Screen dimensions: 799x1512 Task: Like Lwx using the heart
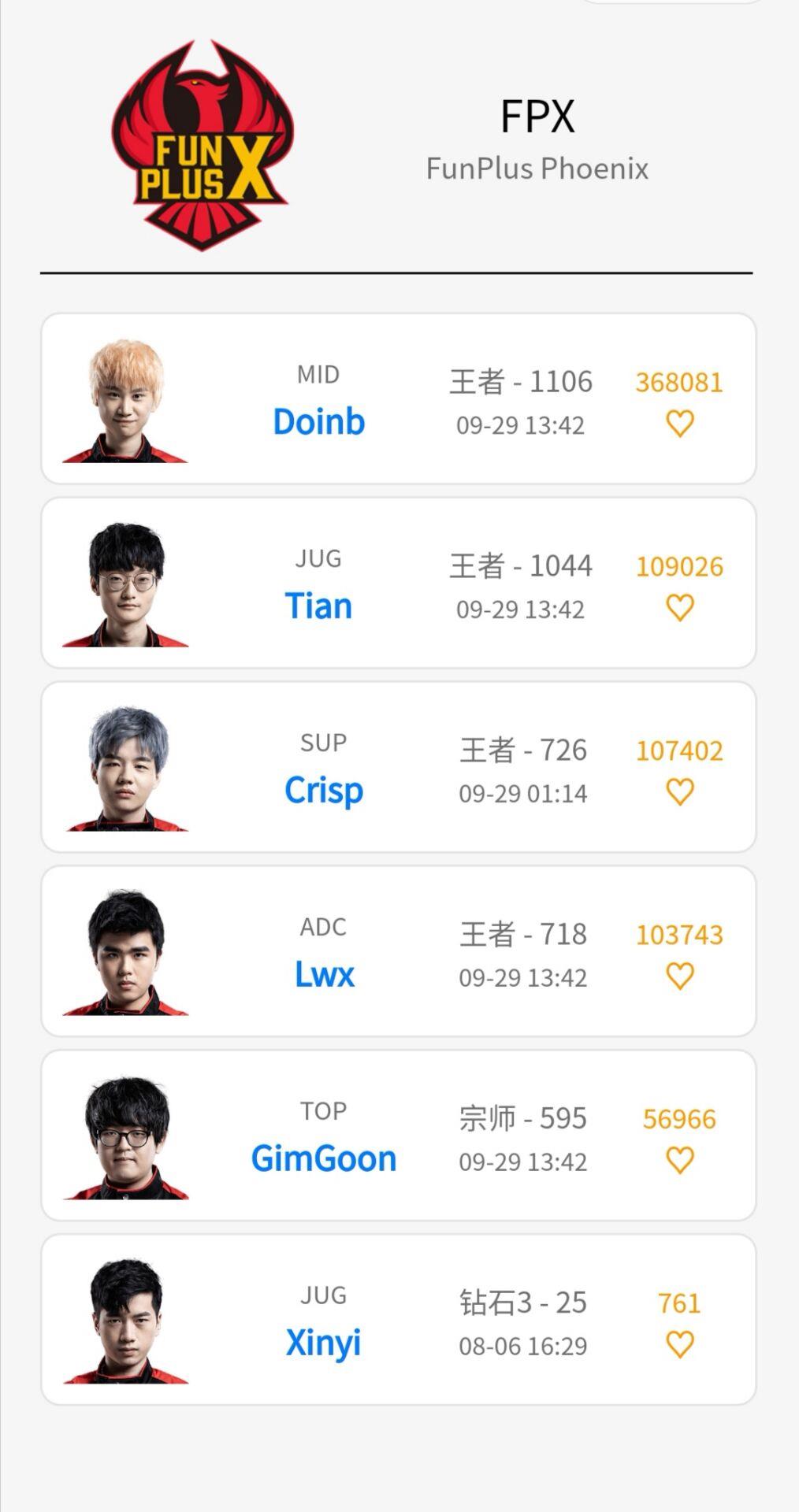[679, 976]
